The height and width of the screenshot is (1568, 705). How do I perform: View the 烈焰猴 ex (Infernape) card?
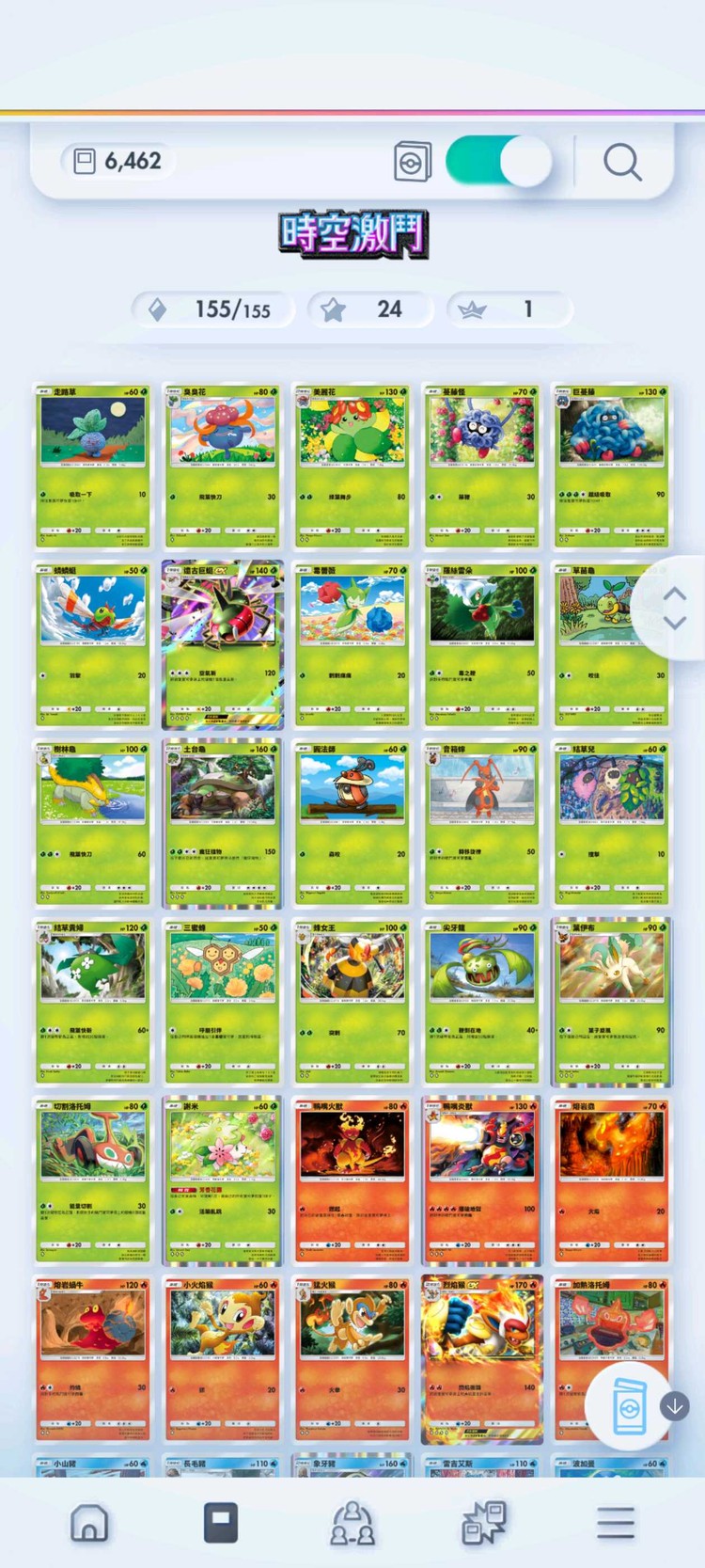[482, 1359]
